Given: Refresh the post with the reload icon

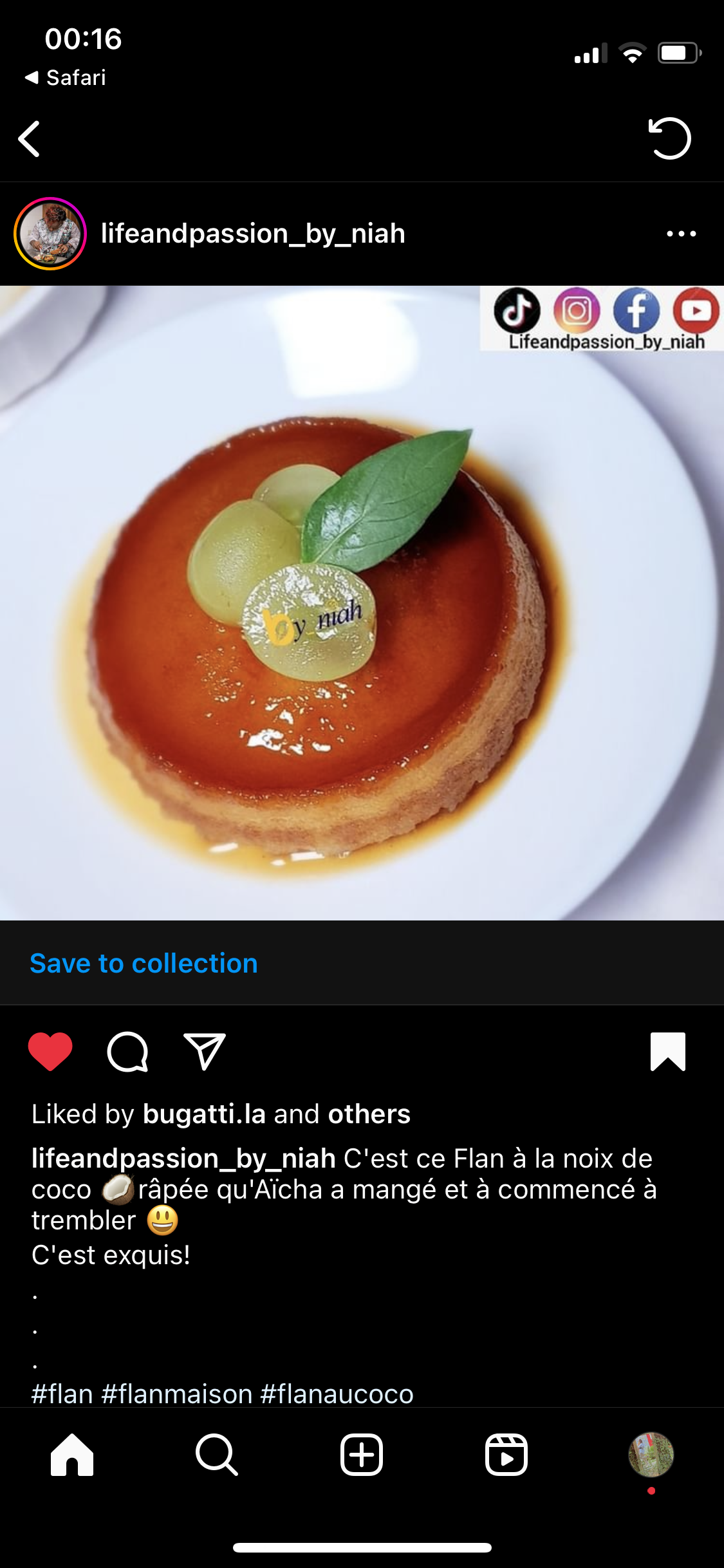Looking at the screenshot, I should pyautogui.click(x=669, y=138).
